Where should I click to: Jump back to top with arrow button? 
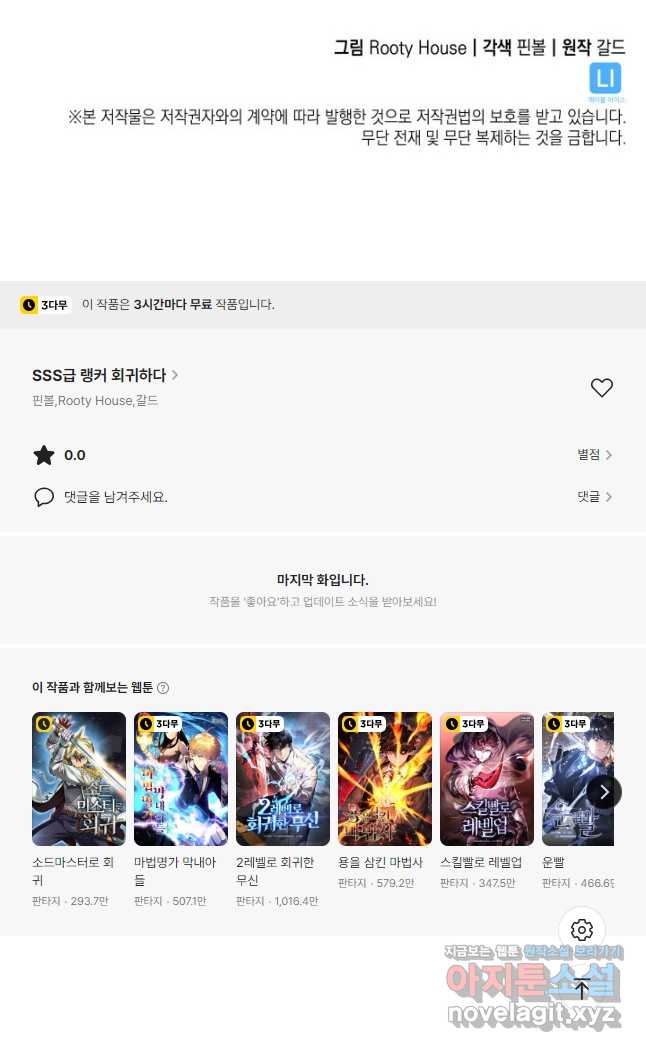tap(582, 989)
